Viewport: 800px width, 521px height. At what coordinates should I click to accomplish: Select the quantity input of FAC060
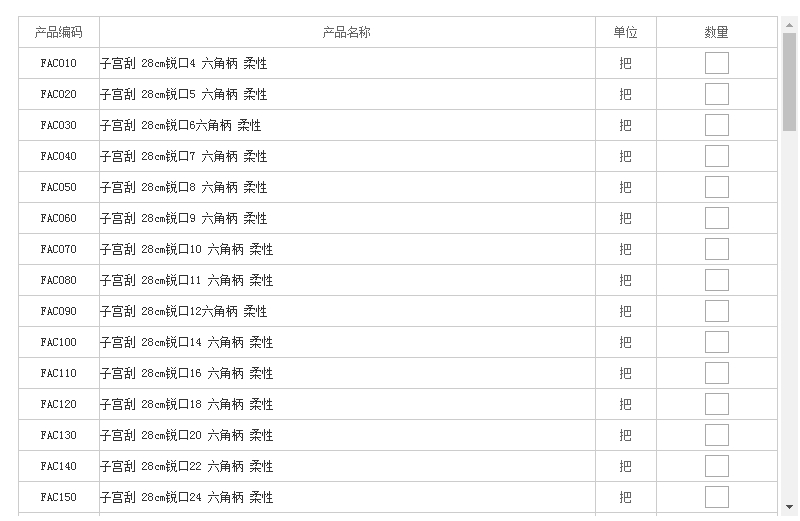point(716,218)
